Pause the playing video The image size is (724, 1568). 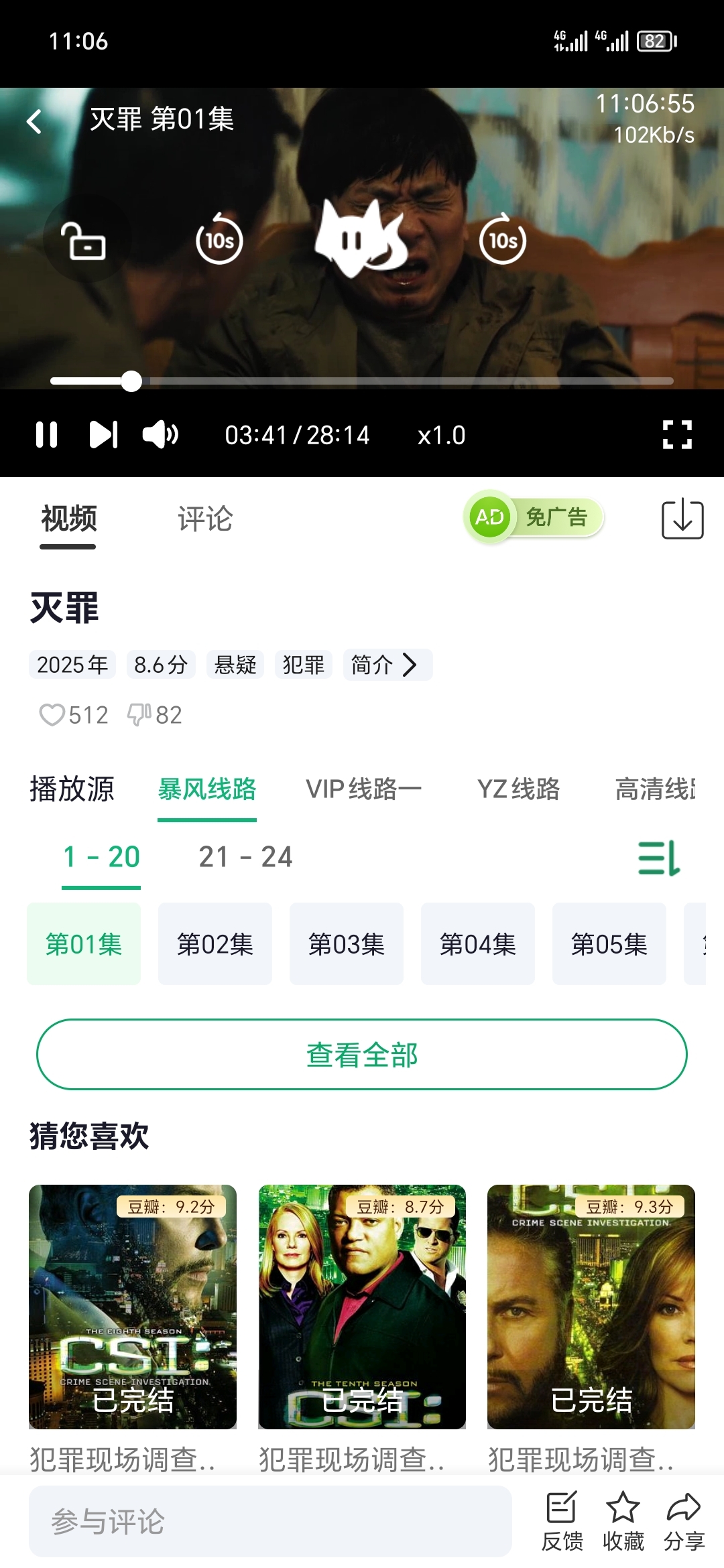[x=46, y=434]
